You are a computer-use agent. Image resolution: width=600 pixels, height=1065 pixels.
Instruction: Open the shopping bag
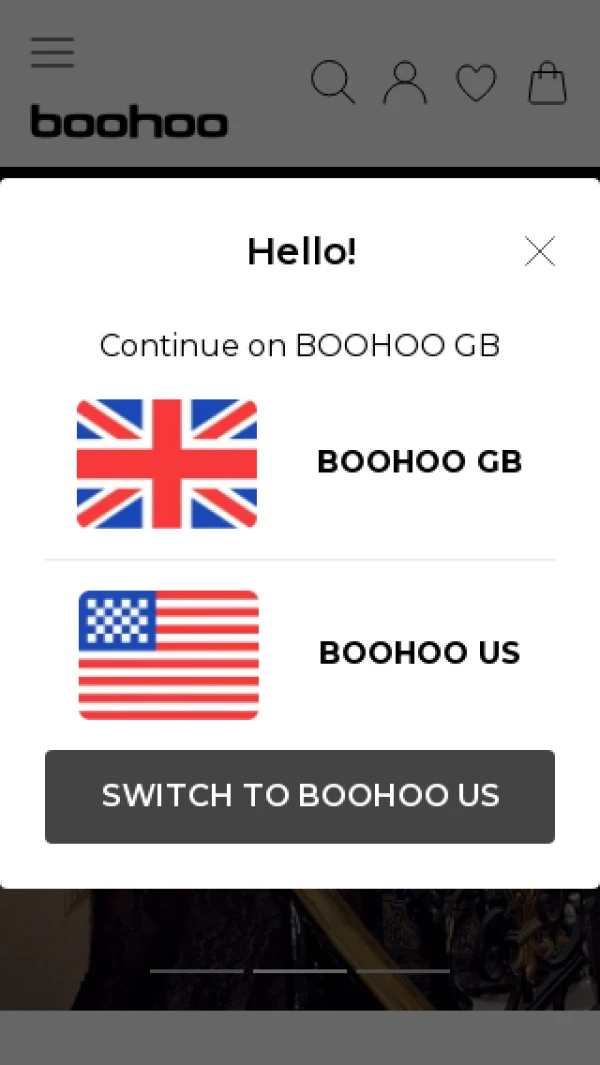click(x=547, y=83)
